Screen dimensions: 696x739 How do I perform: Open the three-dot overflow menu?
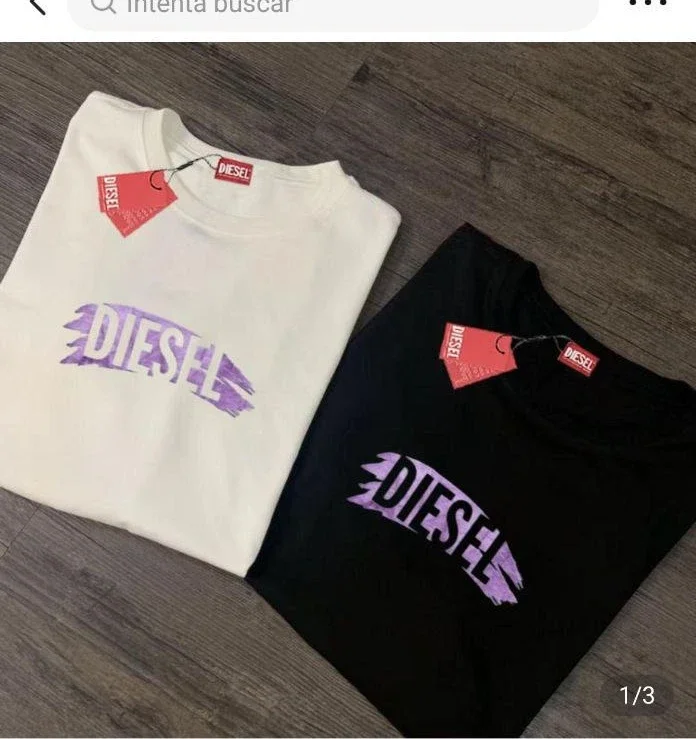click(647, 5)
